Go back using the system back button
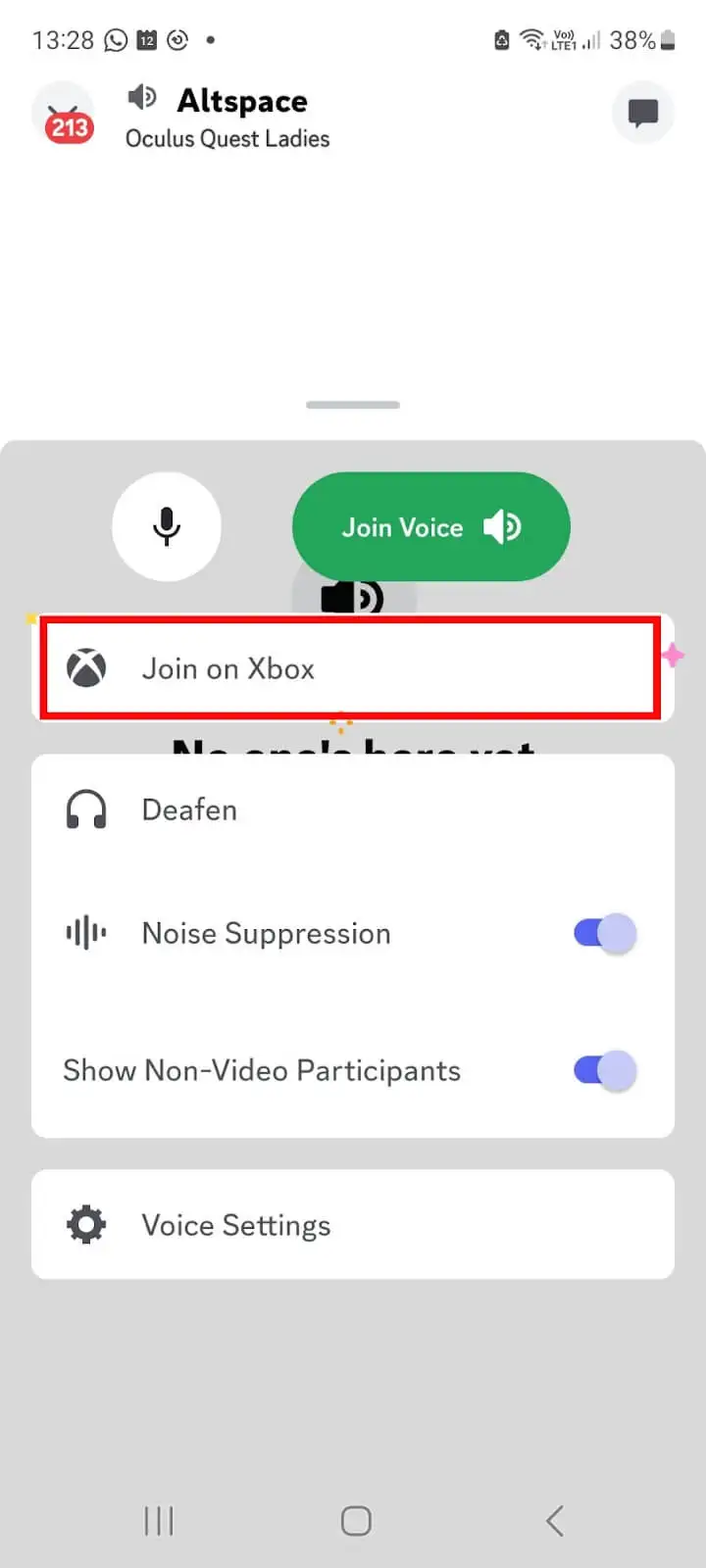 click(554, 1521)
